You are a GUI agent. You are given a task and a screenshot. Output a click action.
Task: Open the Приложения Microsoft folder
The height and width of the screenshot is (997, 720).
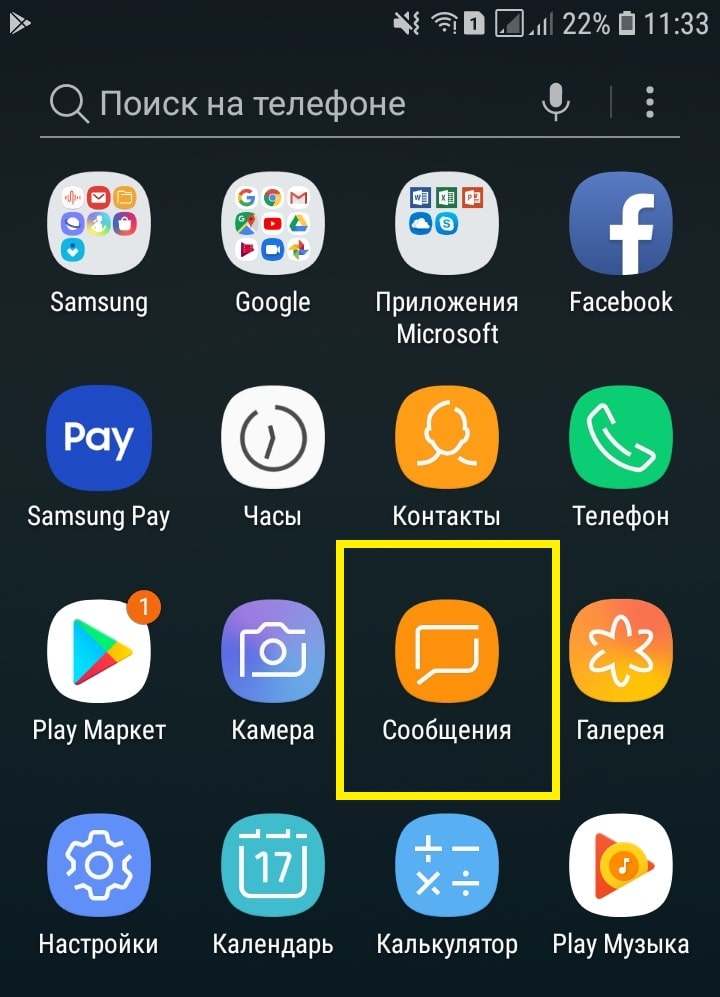click(447, 224)
